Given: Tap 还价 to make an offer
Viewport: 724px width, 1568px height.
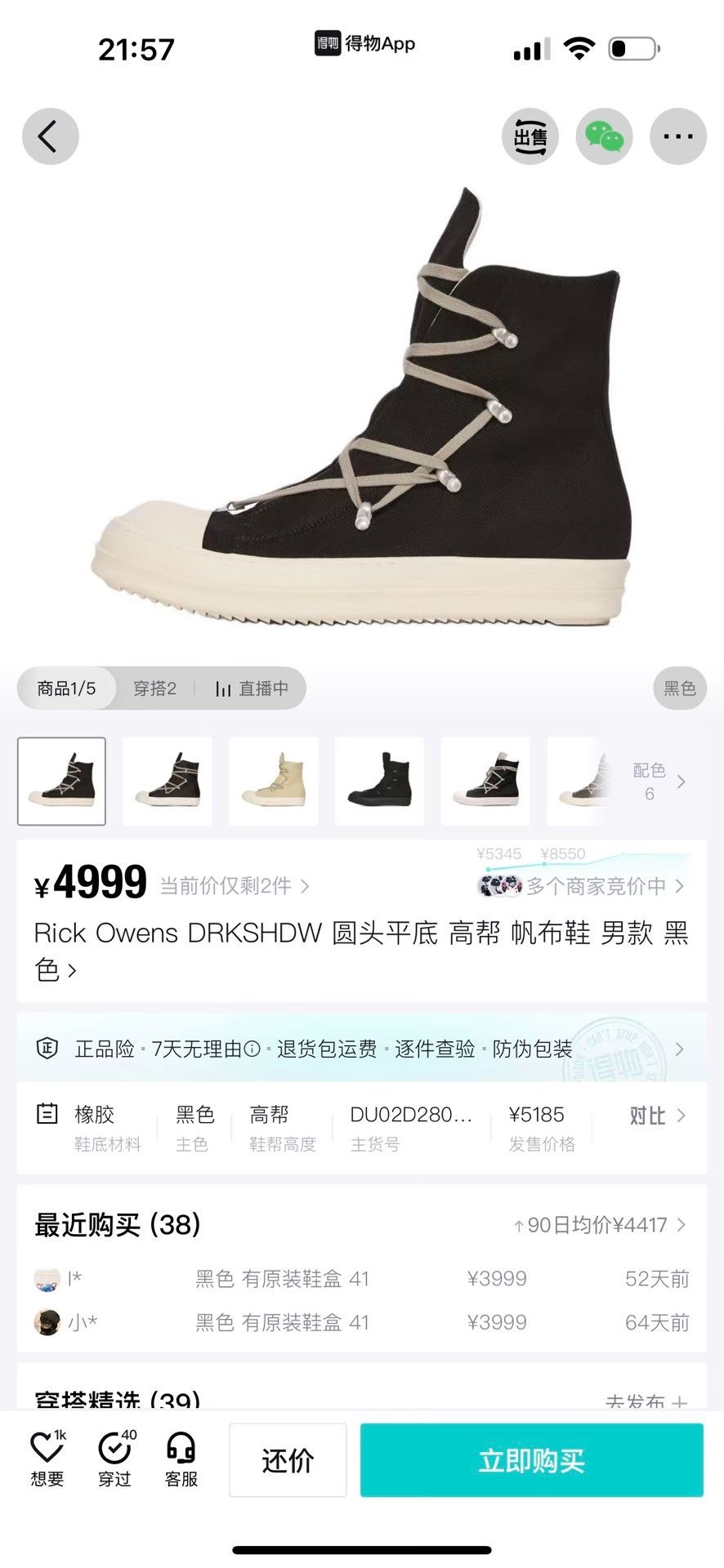Looking at the screenshot, I should click(288, 1460).
